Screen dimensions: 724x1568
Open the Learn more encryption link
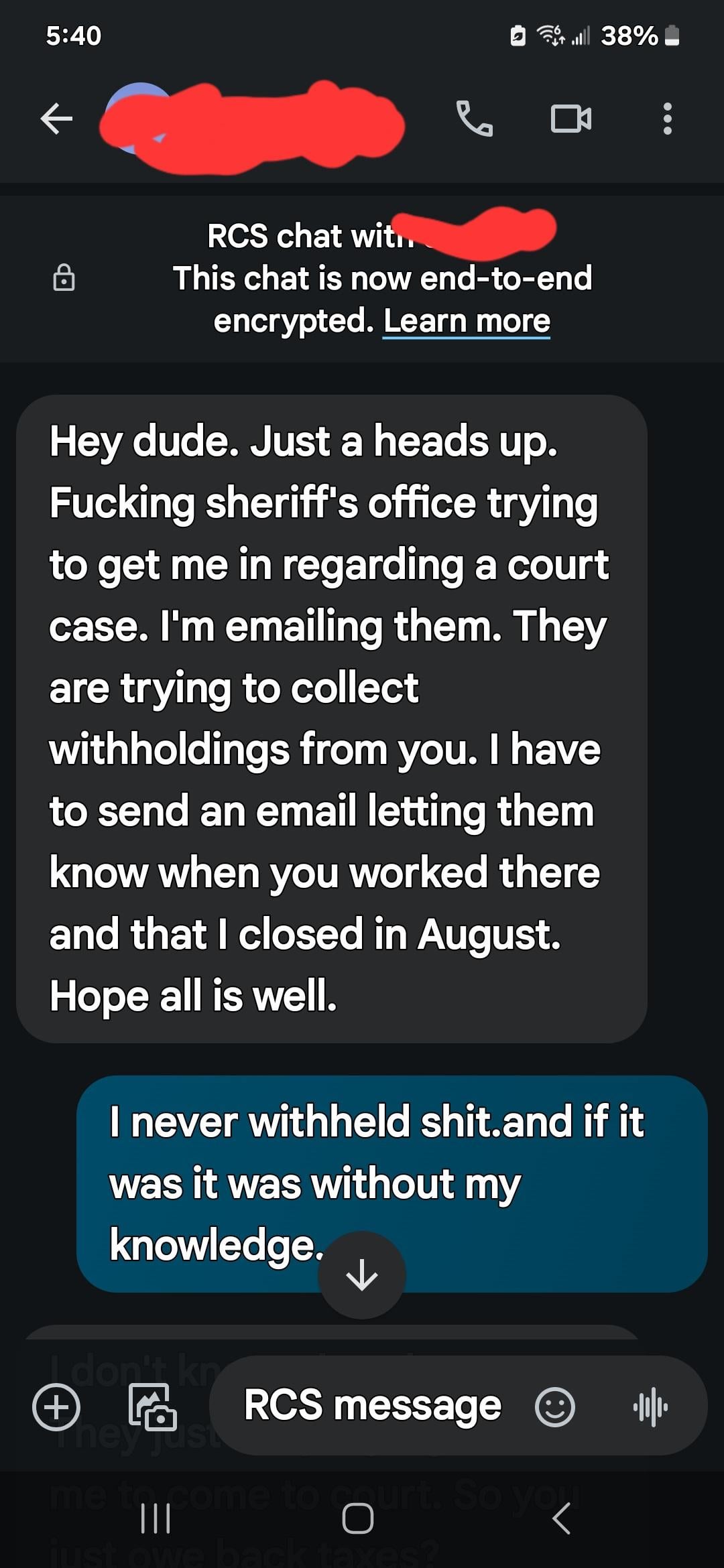[x=466, y=321]
